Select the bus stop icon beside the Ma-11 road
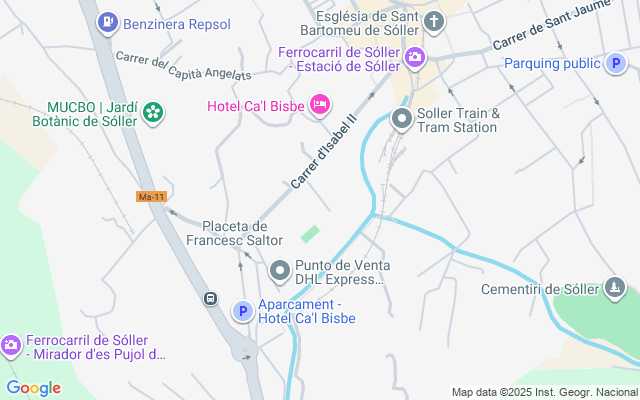The height and width of the screenshot is (400, 640). 211,298
